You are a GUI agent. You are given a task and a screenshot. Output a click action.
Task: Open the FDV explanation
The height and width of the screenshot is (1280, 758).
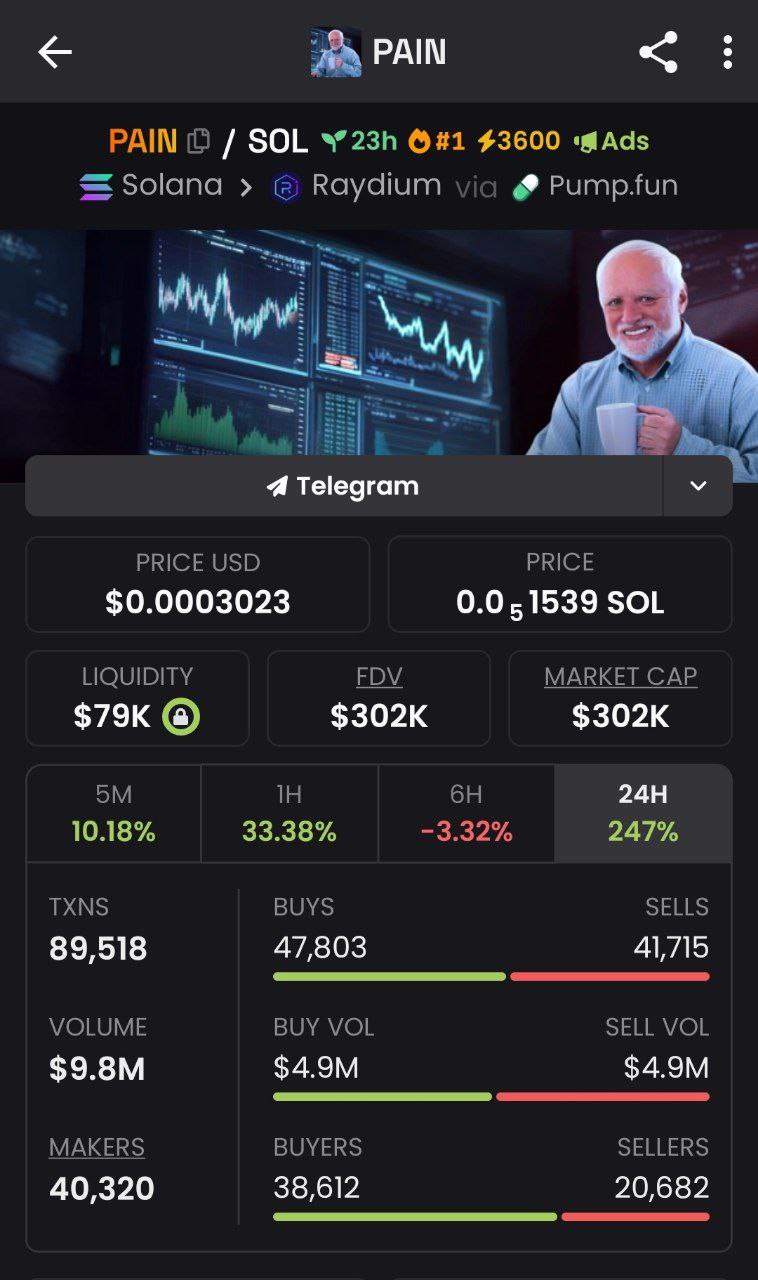point(379,677)
